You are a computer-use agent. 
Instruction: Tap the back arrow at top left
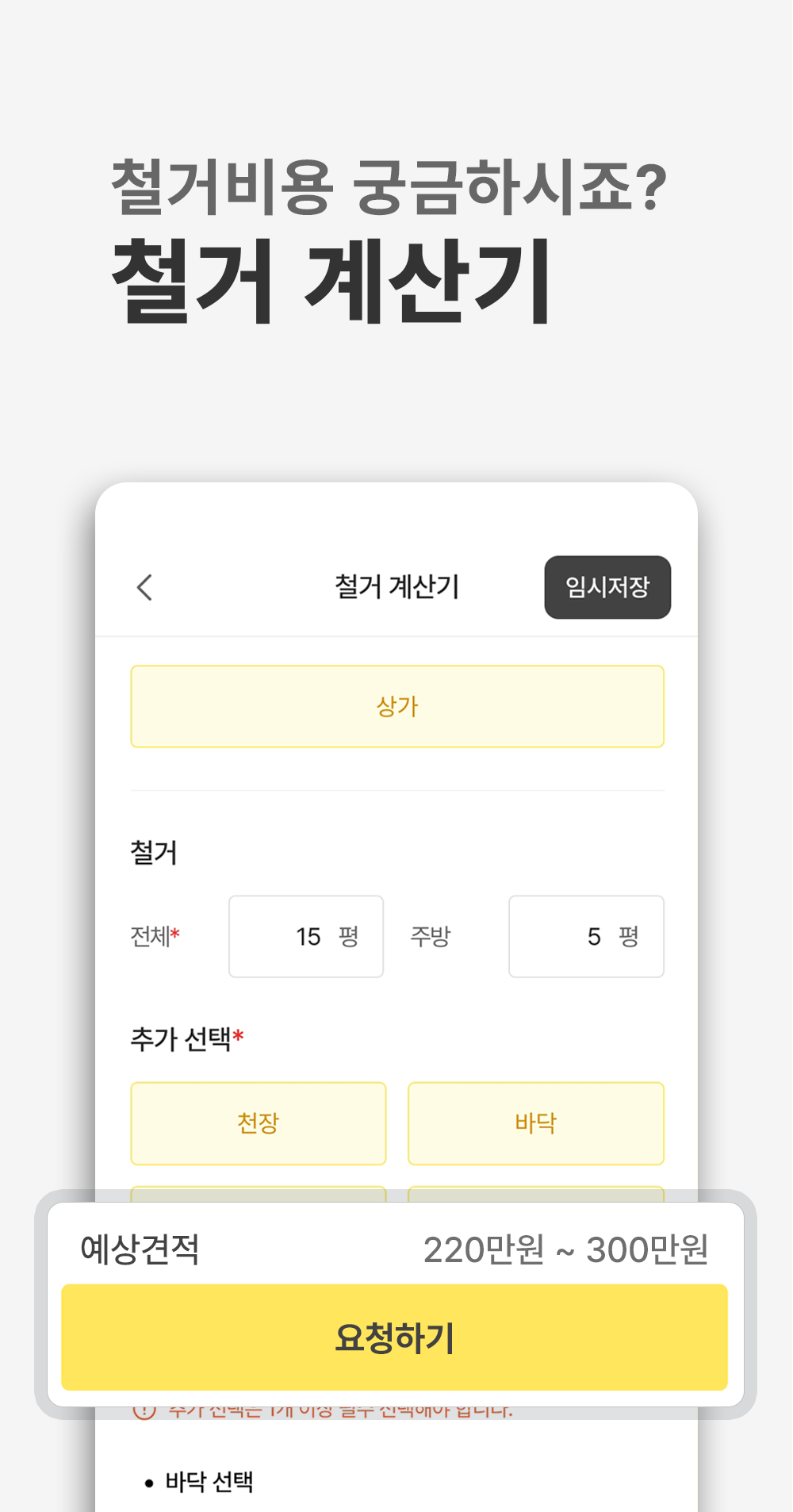tap(144, 587)
